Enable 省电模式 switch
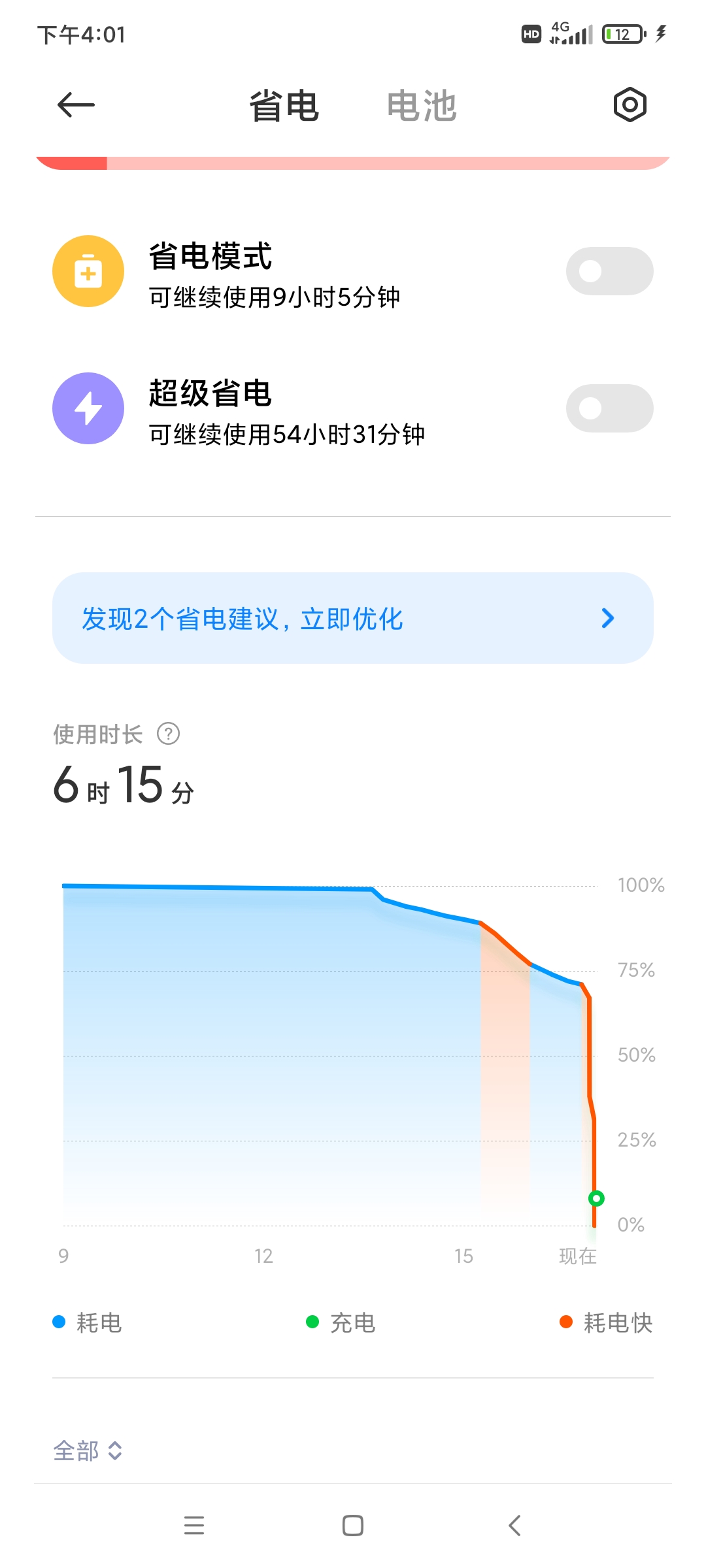This screenshot has height=1568, width=706. [609, 271]
